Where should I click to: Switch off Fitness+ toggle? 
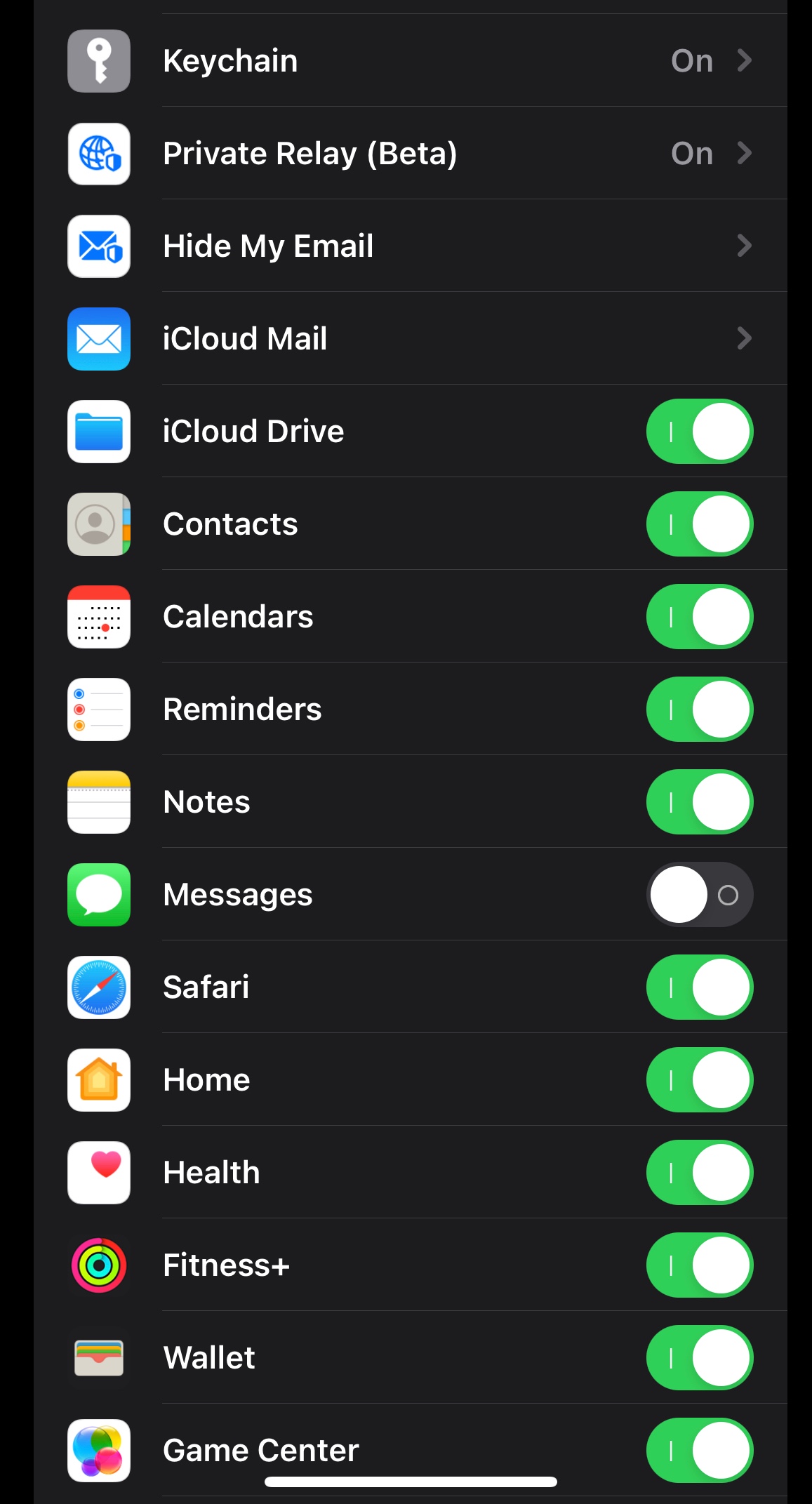(700, 1265)
